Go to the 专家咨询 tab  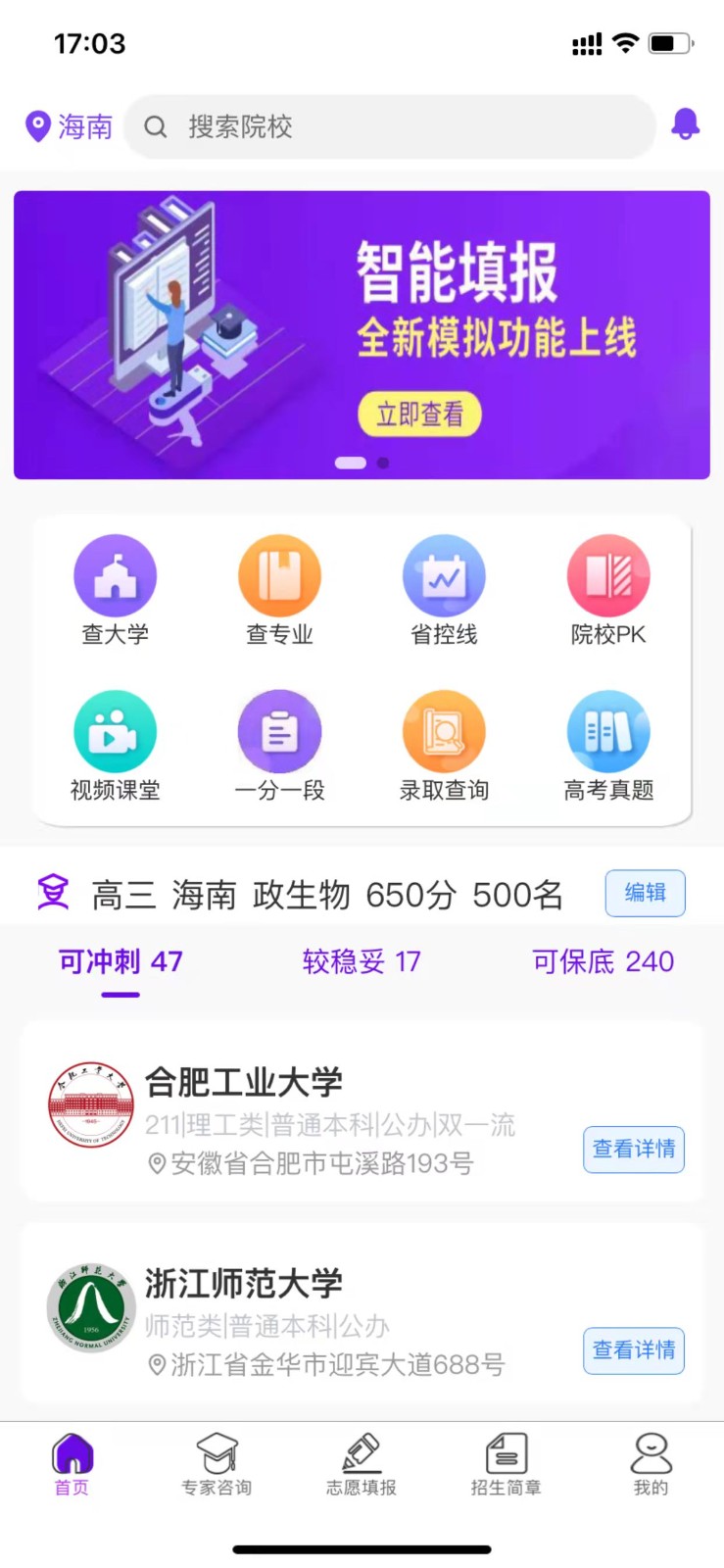[x=217, y=1464]
